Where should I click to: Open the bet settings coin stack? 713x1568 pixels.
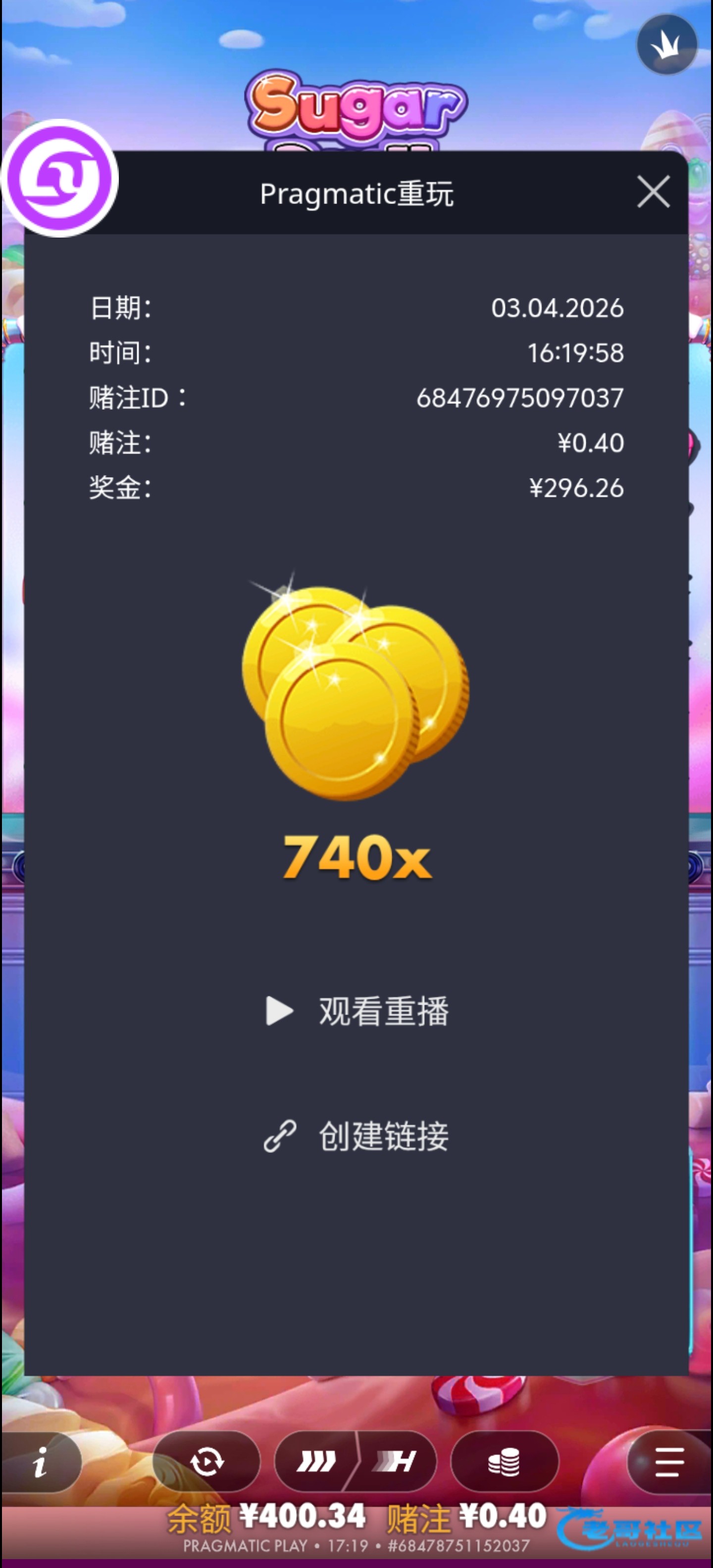(x=504, y=1462)
